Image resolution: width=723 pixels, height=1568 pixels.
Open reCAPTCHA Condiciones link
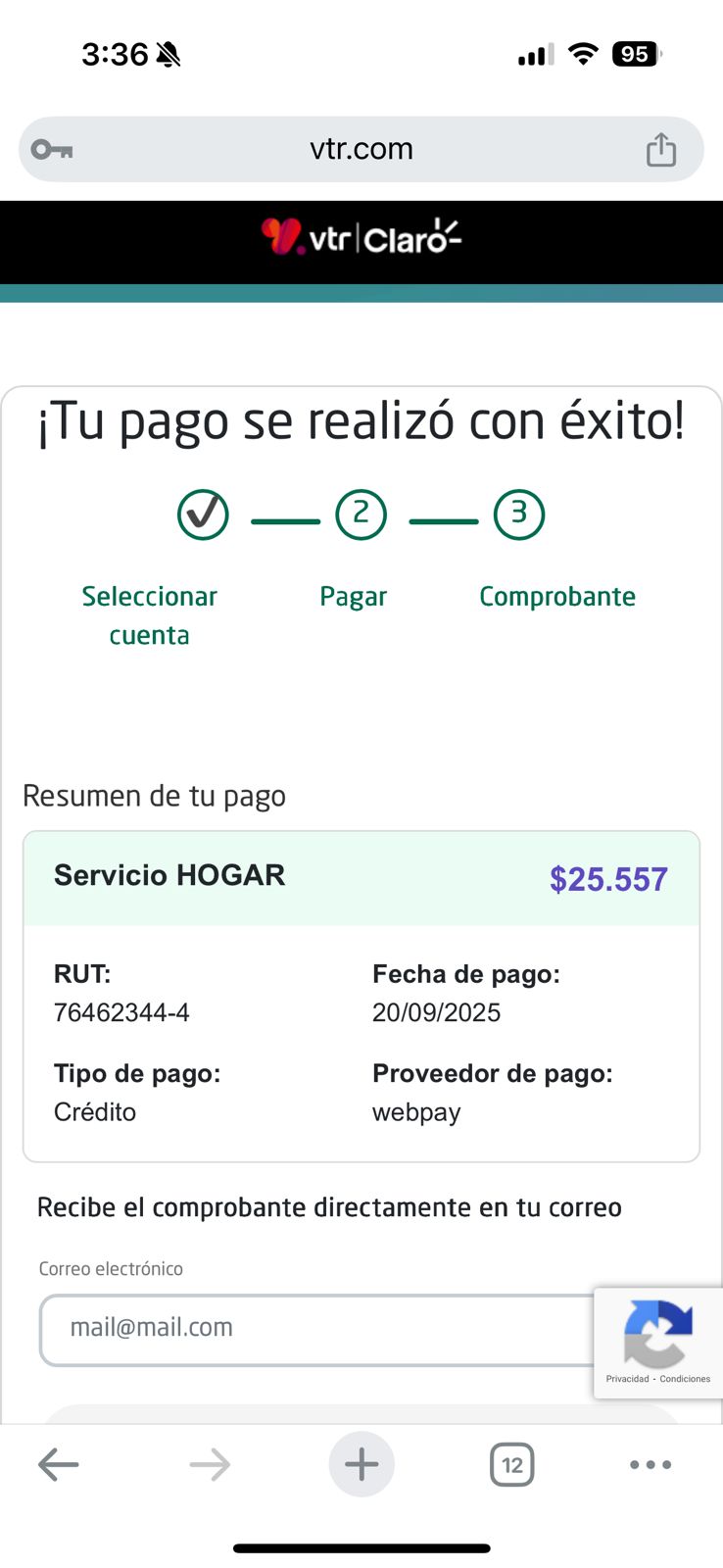click(685, 1379)
